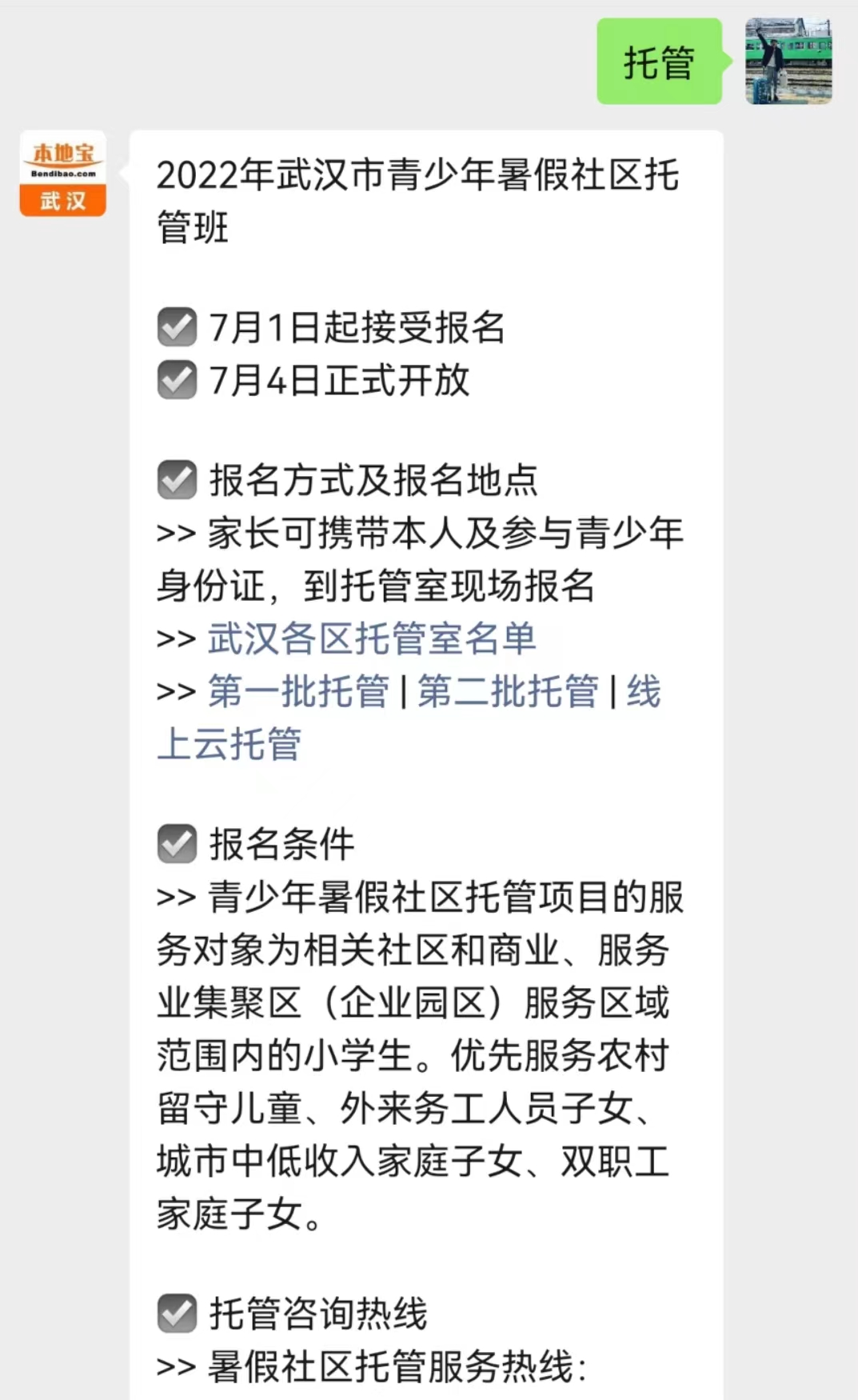Open the 线上云托管 link
Screen dimensions: 858x1400
click(229, 744)
